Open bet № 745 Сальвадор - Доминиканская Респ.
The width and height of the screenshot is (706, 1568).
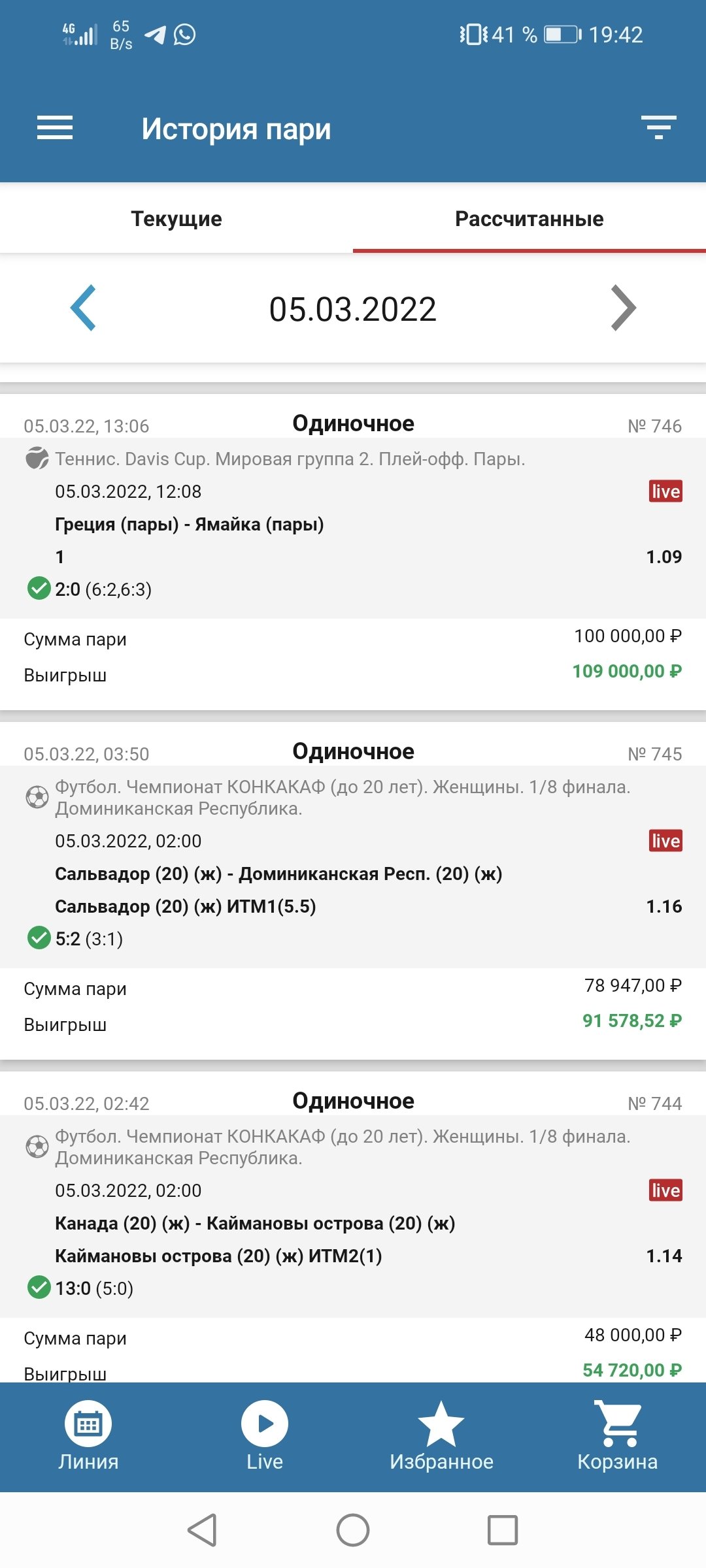point(353,874)
